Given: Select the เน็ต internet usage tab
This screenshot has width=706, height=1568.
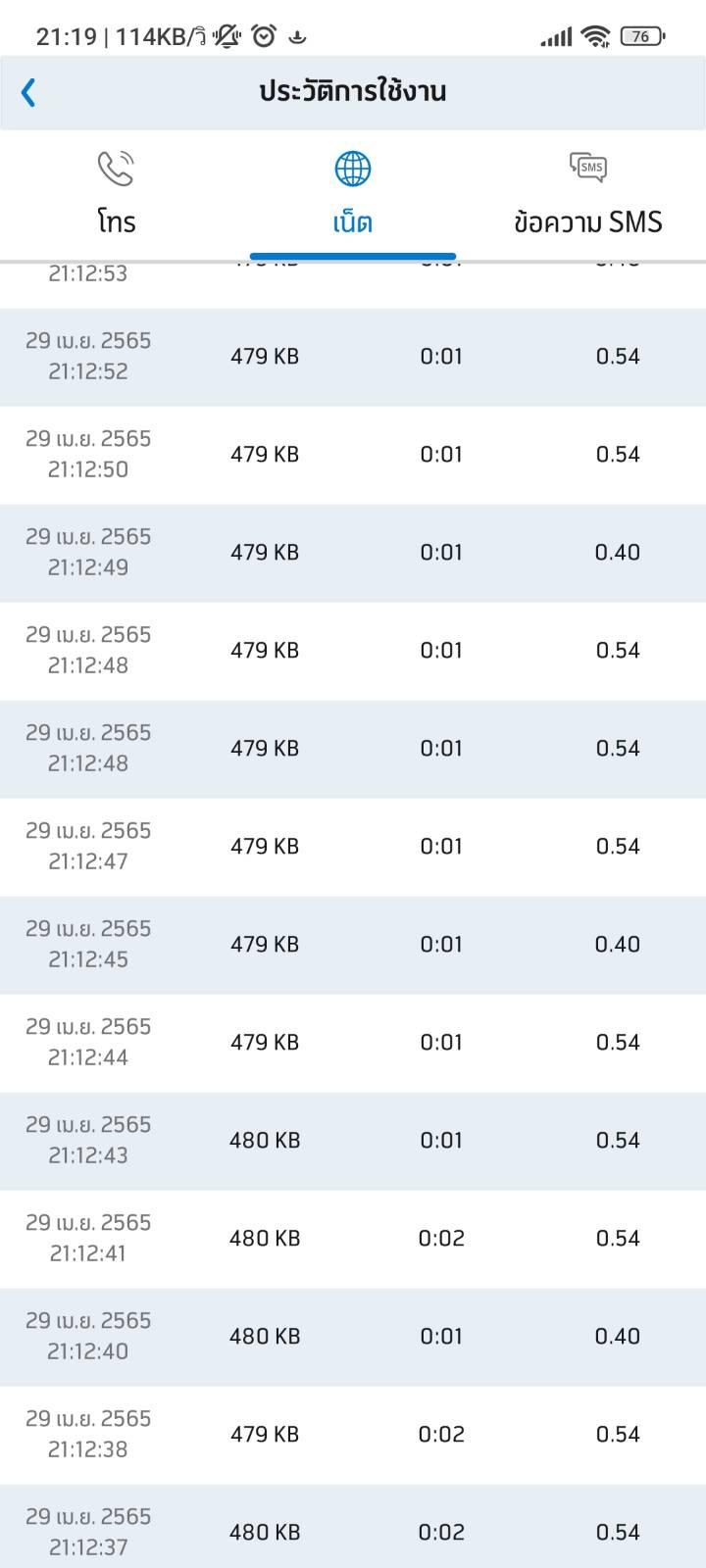Looking at the screenshot, I should tap(353, 195).
